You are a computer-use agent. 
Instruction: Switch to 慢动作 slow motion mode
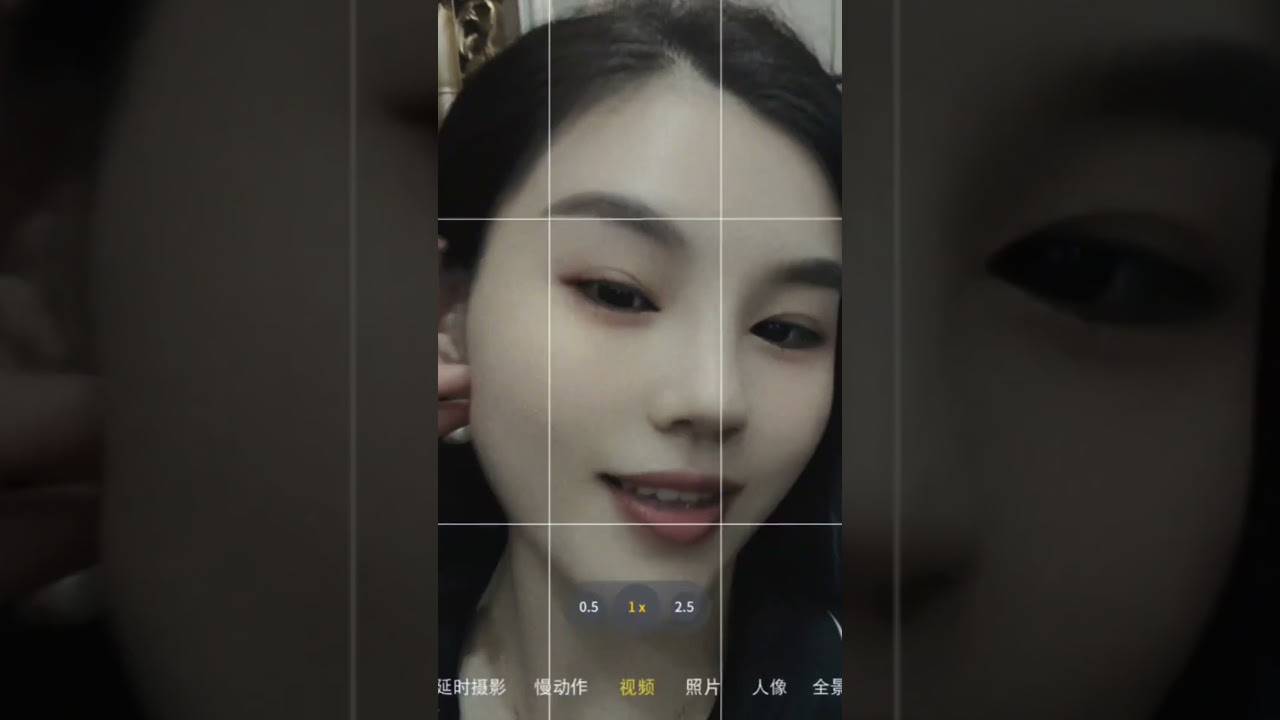(561, 687)
